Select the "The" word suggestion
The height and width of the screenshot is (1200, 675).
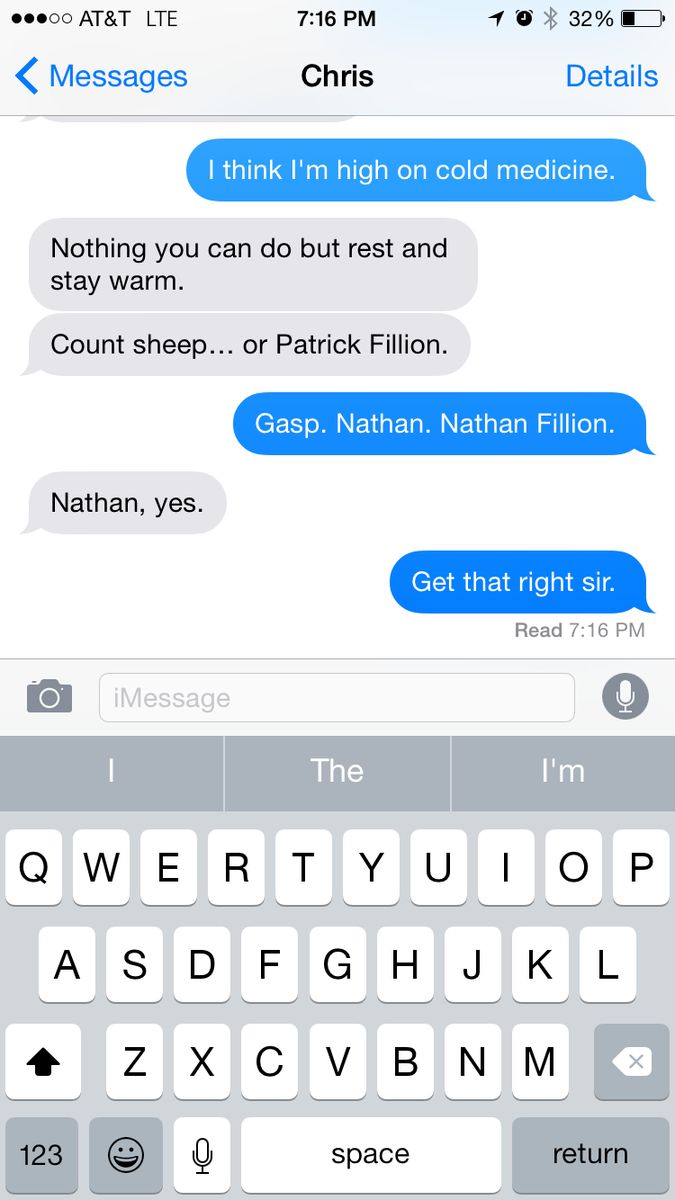(x=337, y=771)
